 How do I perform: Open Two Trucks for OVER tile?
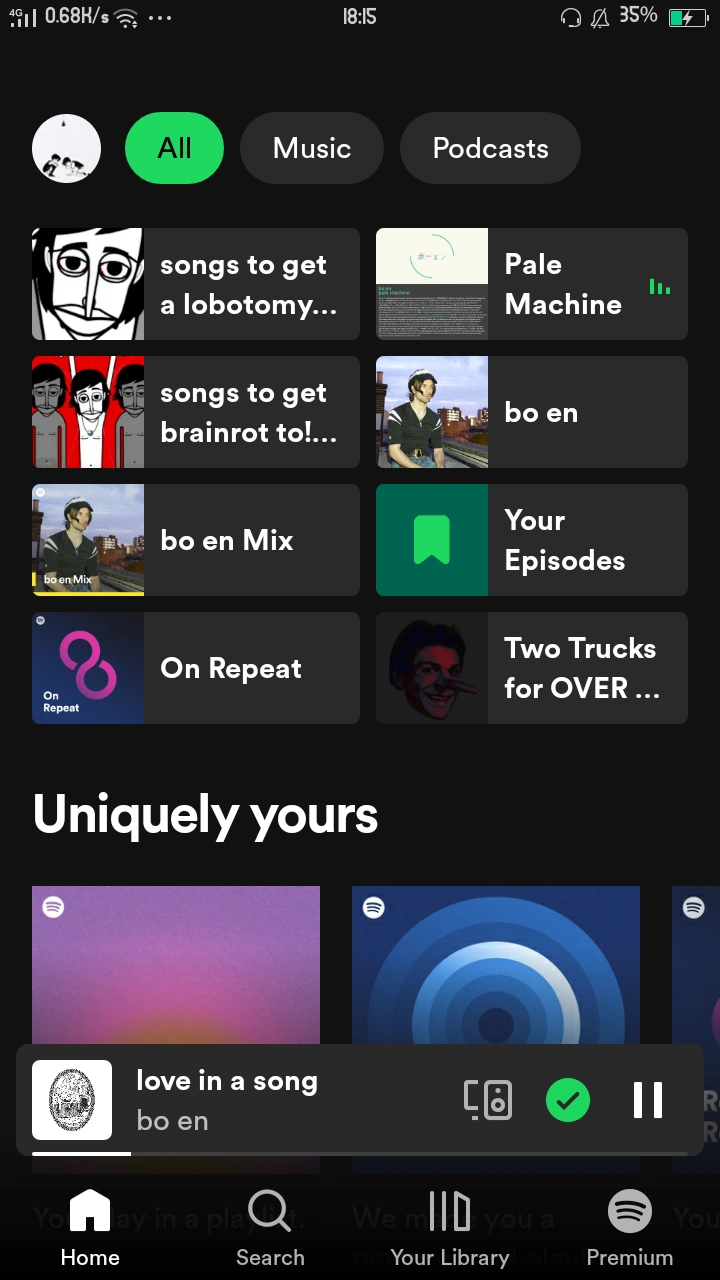tap(532, 668)
